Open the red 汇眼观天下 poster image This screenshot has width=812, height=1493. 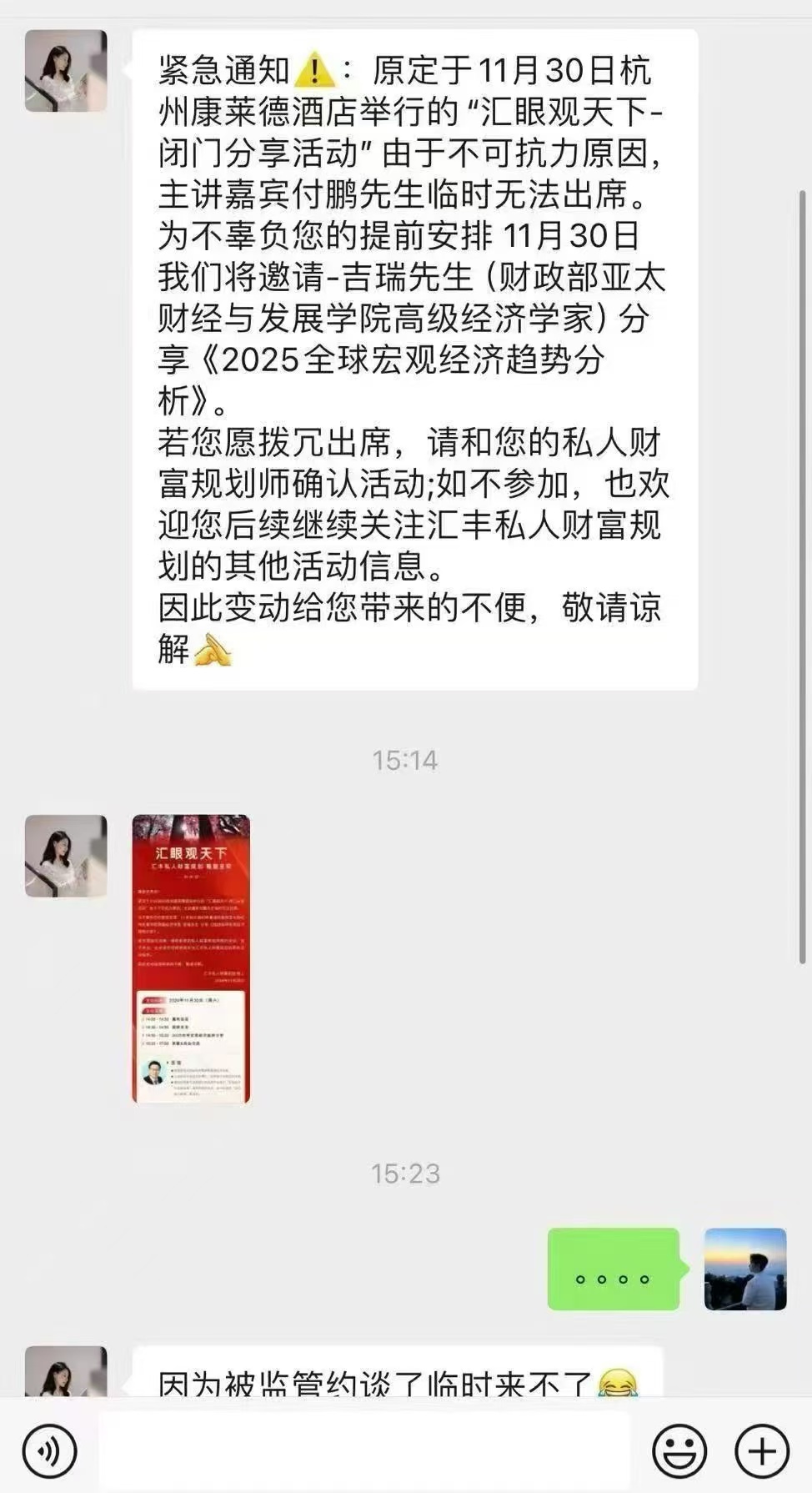click(x=191, y=959)
